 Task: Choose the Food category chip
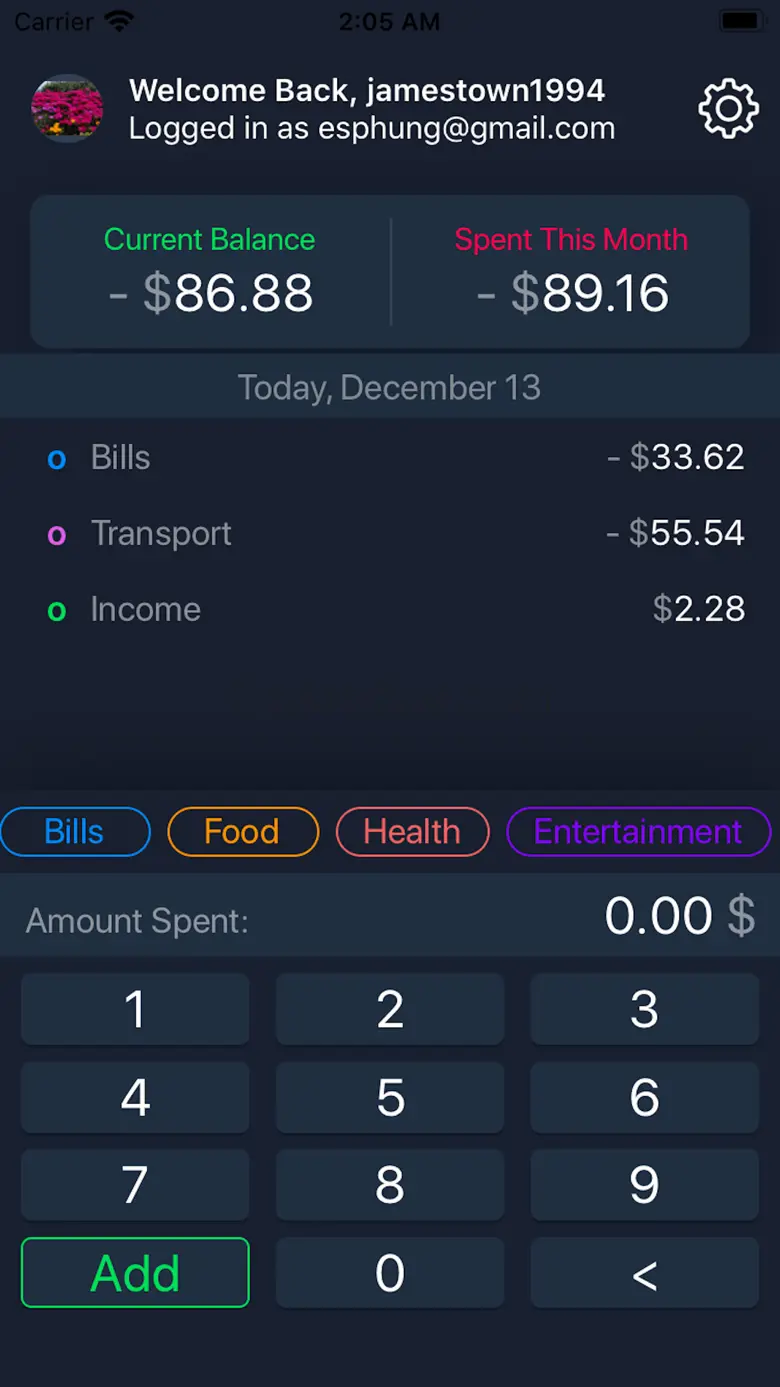coord(243,832)
